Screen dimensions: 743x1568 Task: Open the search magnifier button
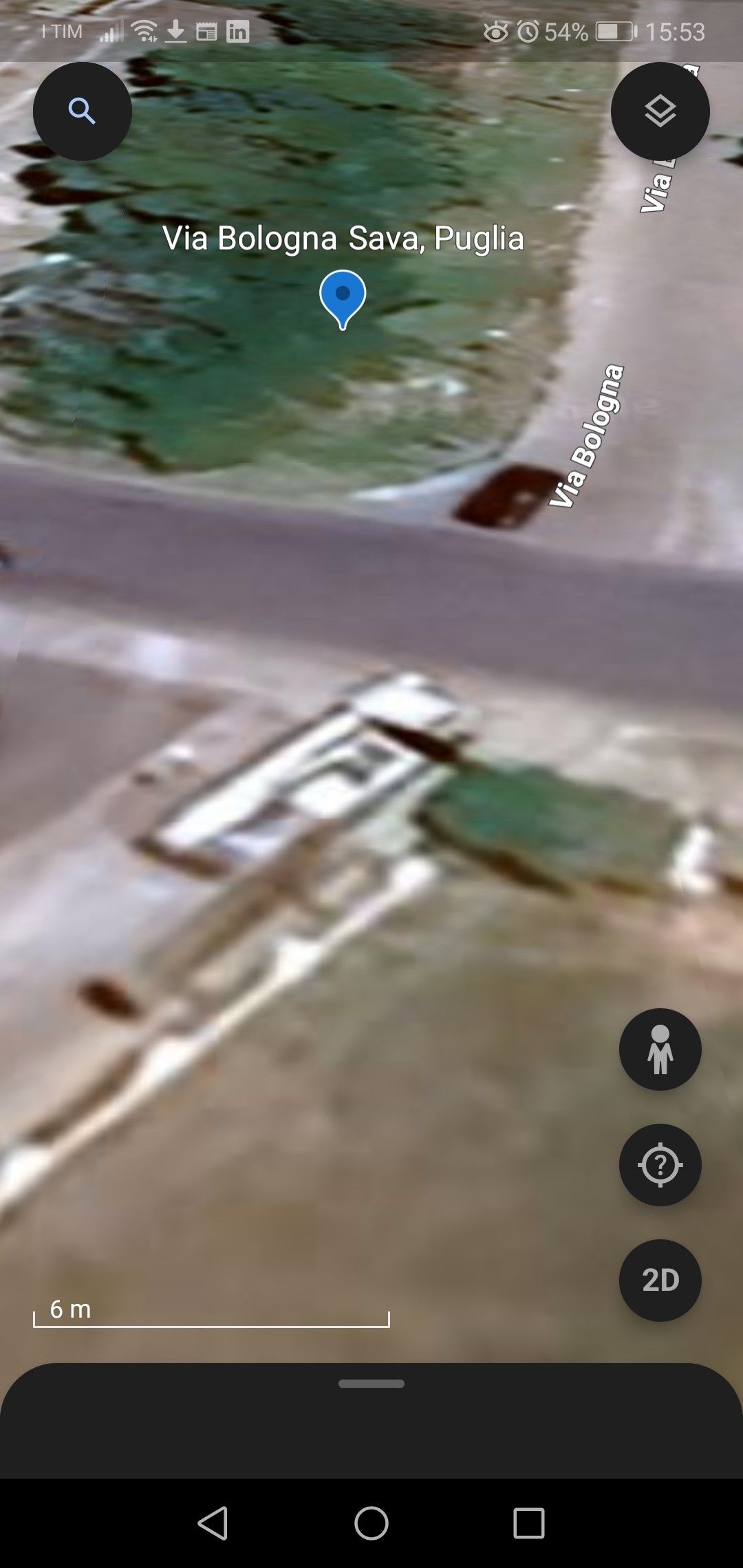(x=82, y=111)
